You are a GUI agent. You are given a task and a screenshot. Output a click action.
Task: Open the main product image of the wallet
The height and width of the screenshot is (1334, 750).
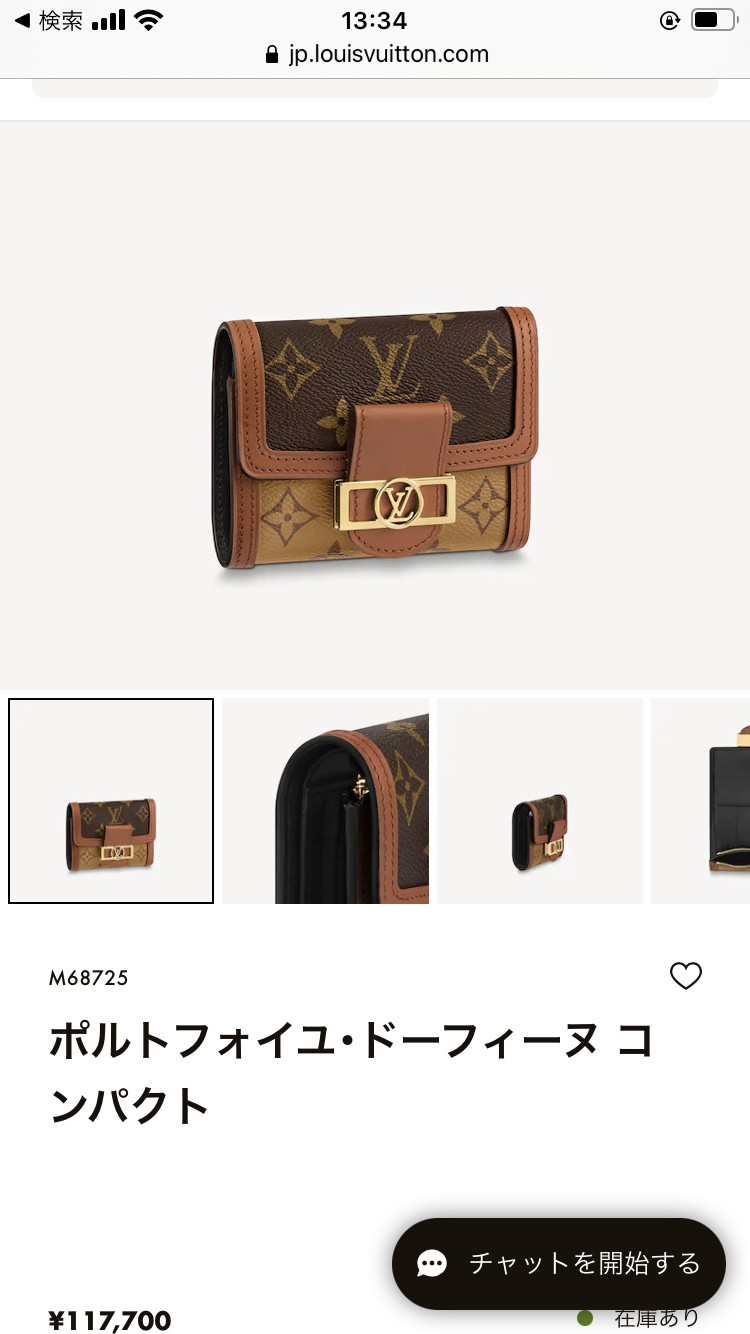pos(375,440)
